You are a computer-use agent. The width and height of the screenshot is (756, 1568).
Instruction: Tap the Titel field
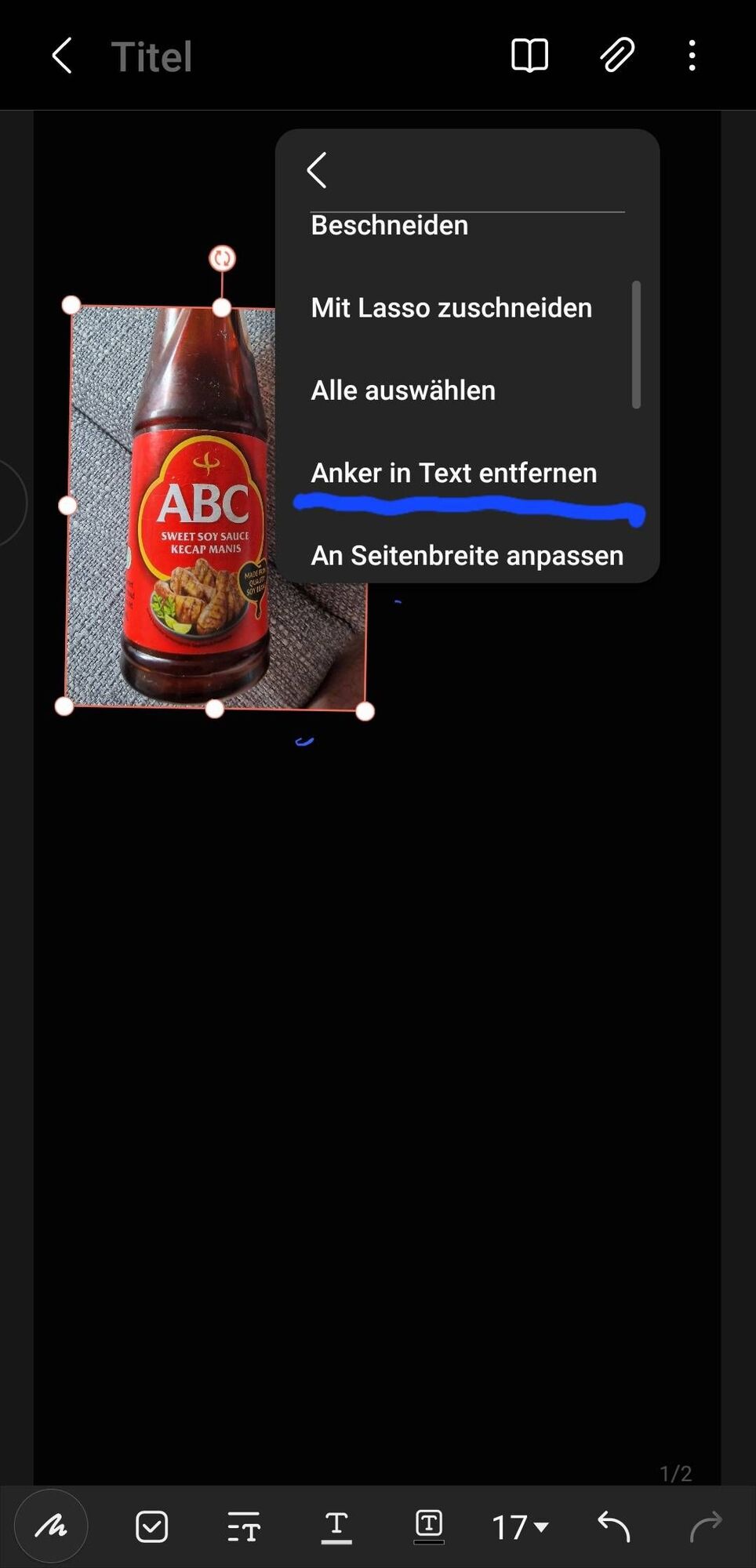152,57
